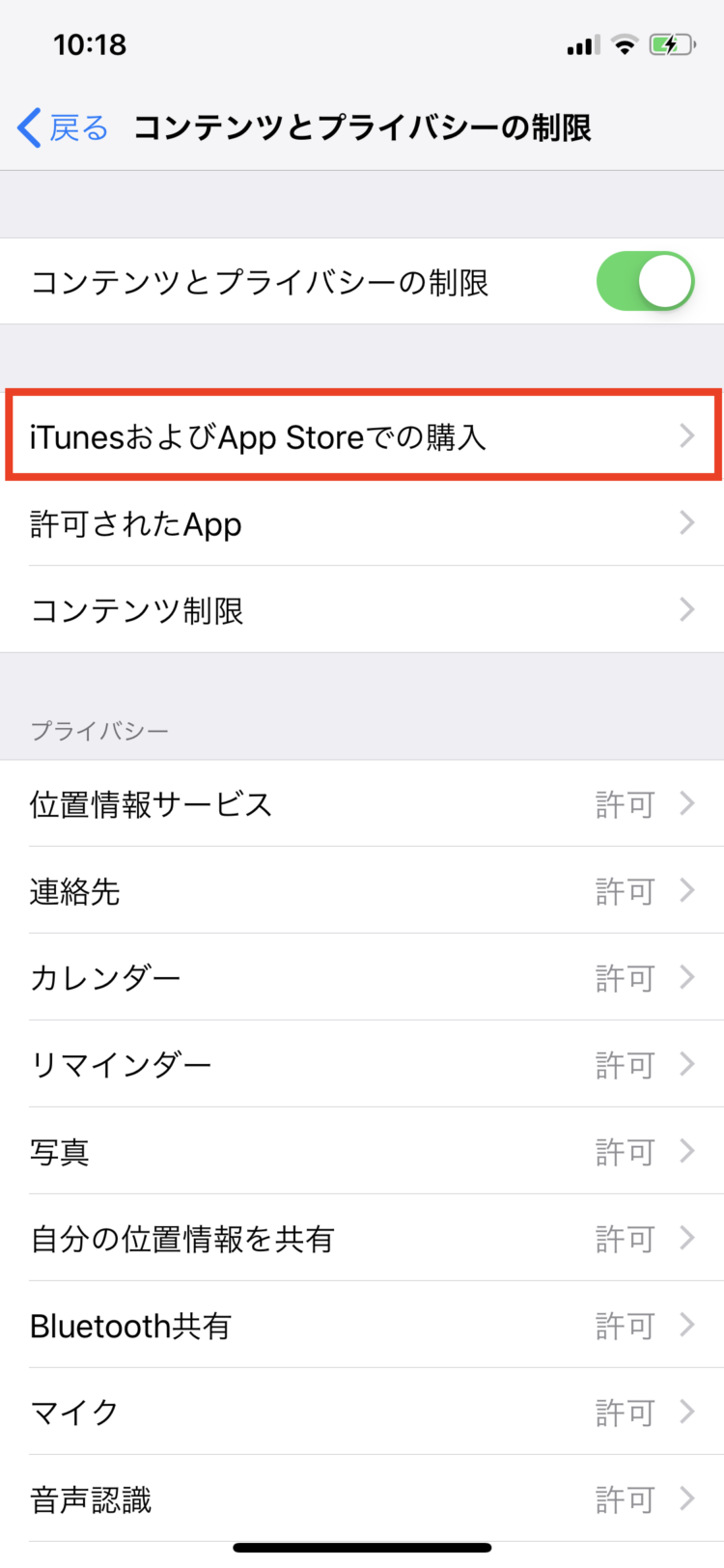Open 許可されたApp settings
The height and width of the screenshot is (1568, 724).
pyautogui.click(x=362, y=523)
